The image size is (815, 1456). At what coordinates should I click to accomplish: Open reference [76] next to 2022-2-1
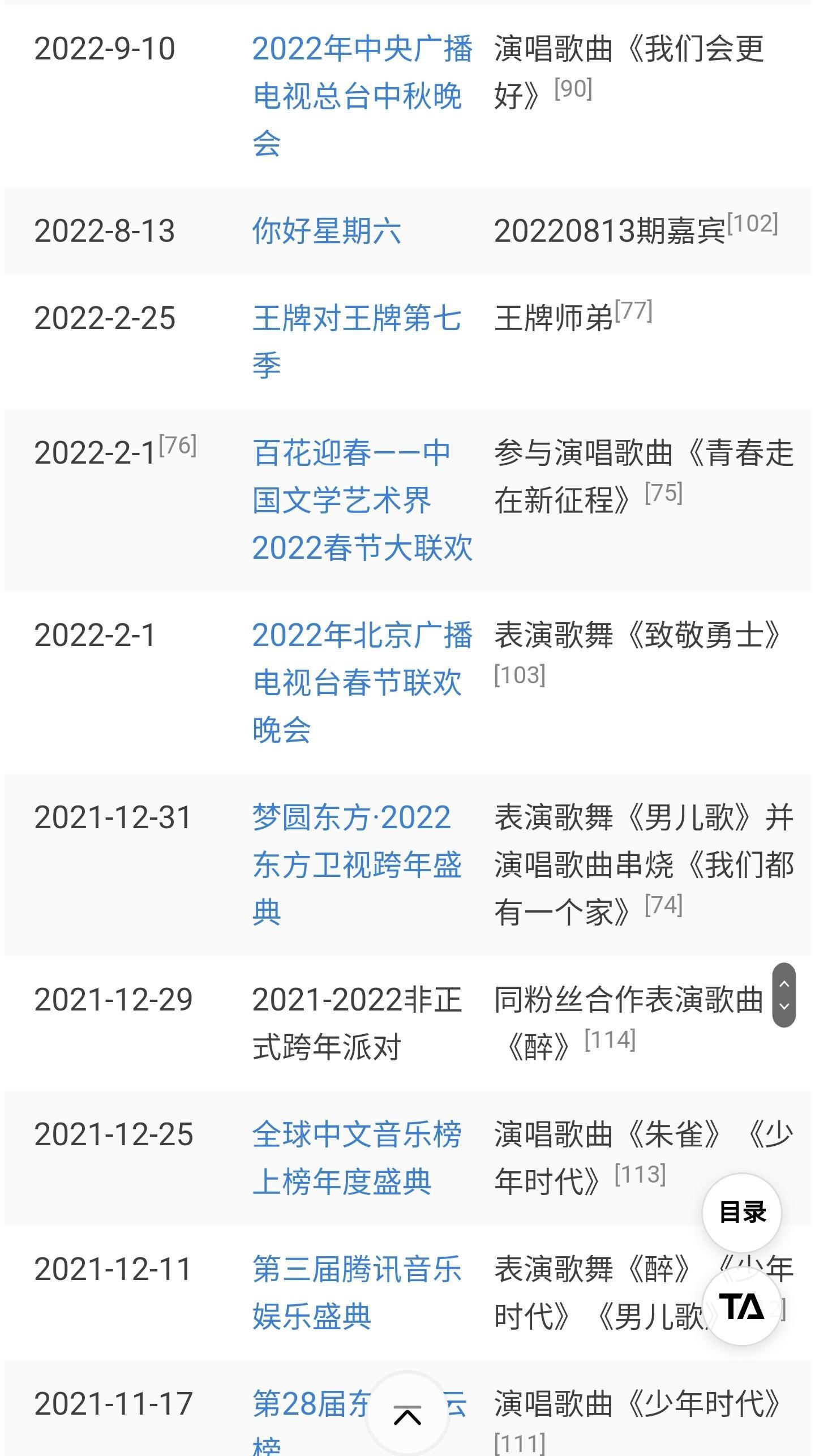tap(178, 446)
